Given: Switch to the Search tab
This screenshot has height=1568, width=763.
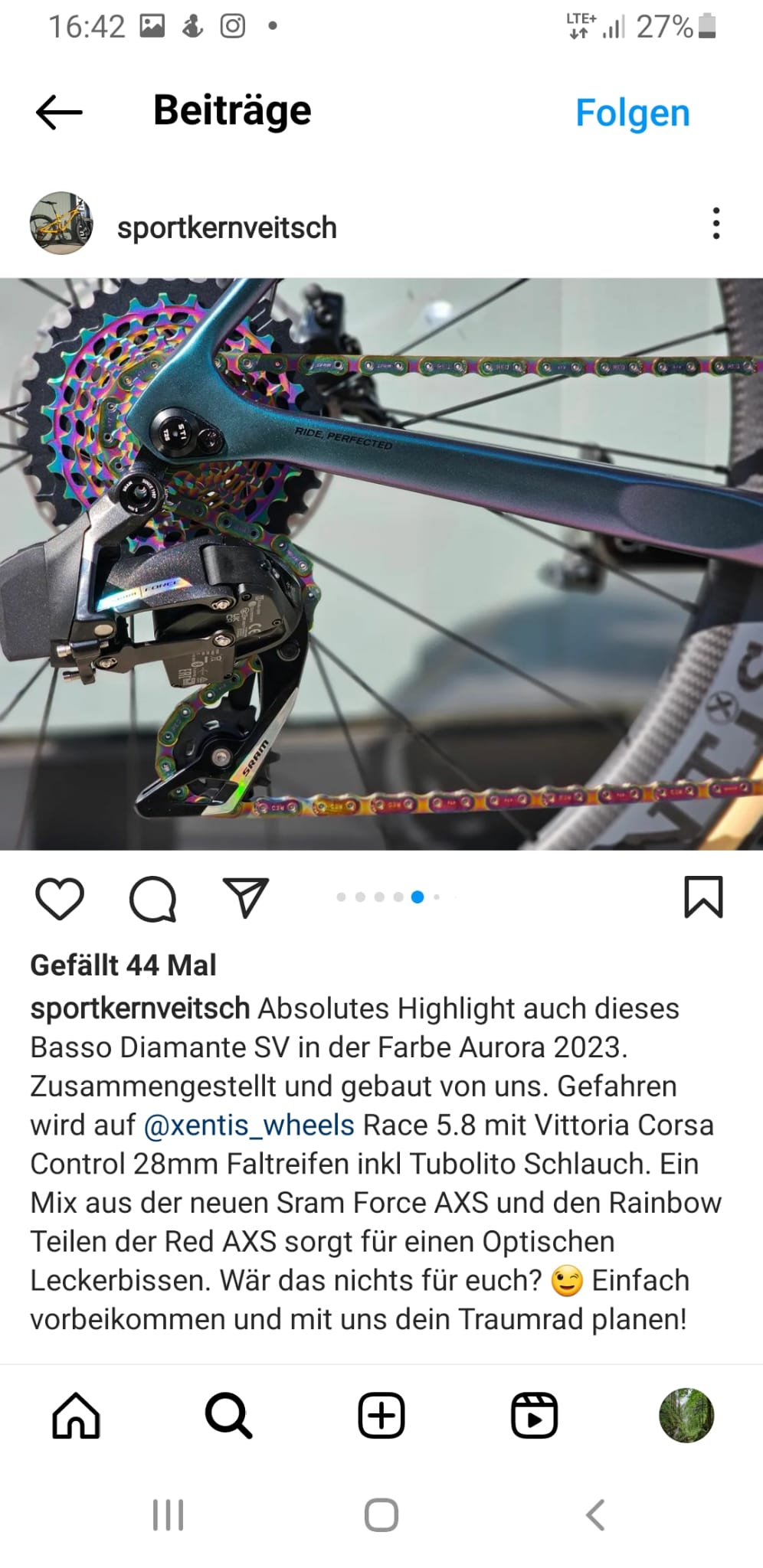Looking at the screenshot, I should click(228, 1415).
